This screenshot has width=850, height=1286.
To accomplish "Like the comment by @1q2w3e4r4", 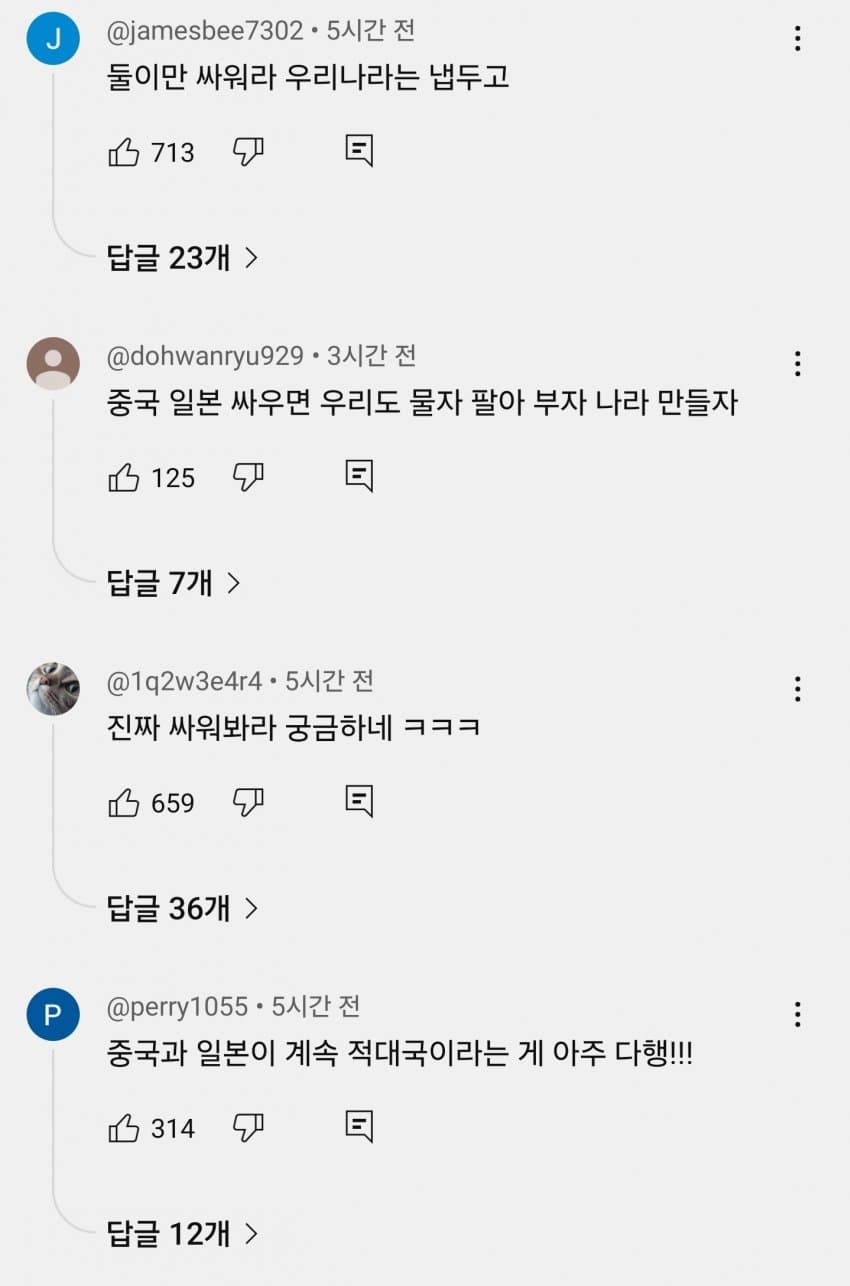I will click(124, 802).
